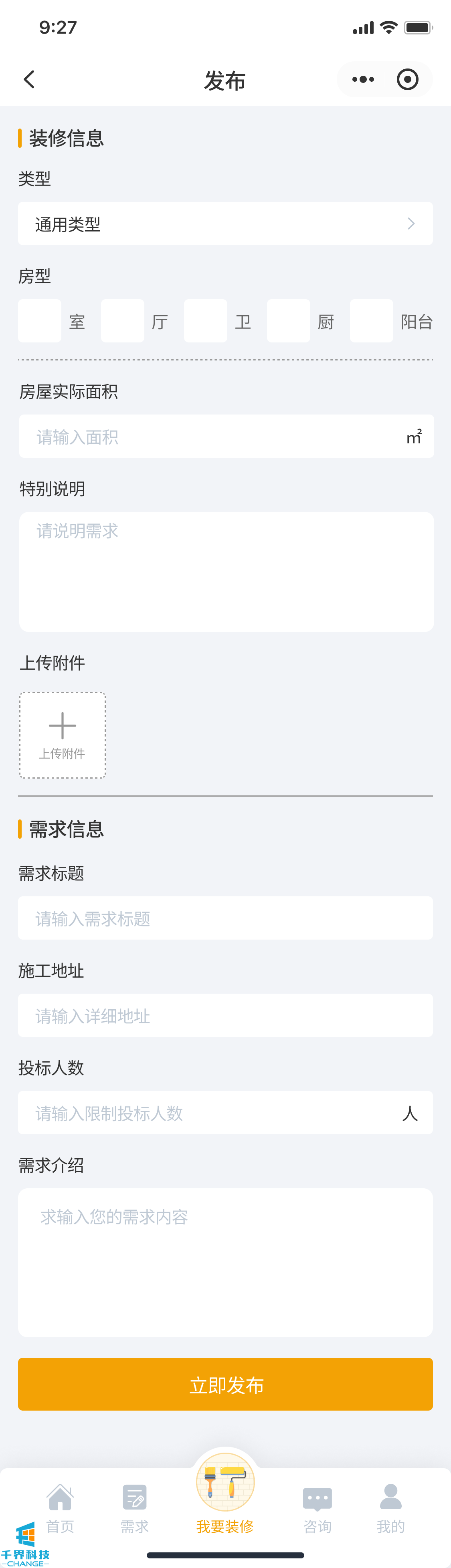
Task: Tap the 请输入详细地址 address field
Action: (225, 1015)
